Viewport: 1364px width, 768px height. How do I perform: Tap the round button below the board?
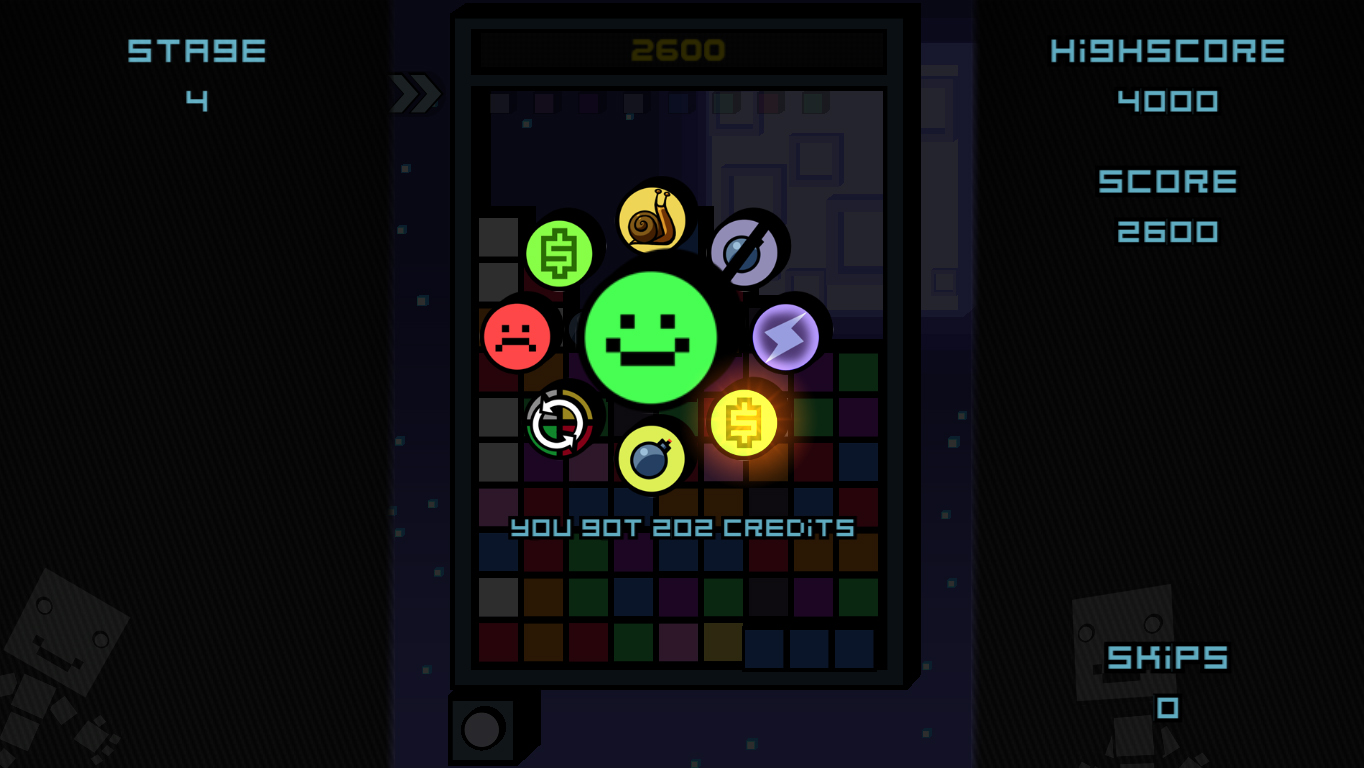click(483, 729)
